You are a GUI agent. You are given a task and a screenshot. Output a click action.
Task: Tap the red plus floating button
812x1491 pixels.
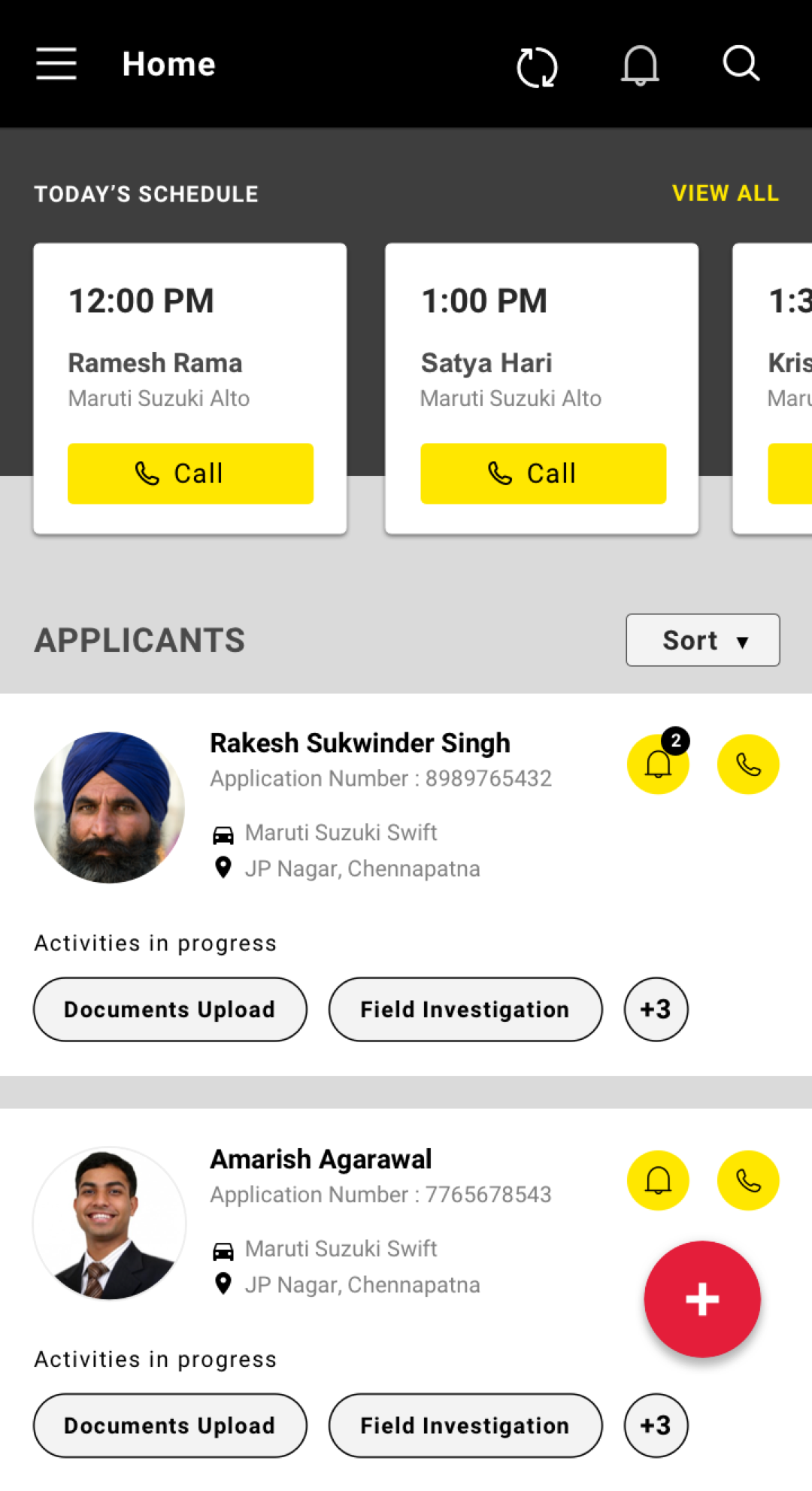[x=702, y=1299]
